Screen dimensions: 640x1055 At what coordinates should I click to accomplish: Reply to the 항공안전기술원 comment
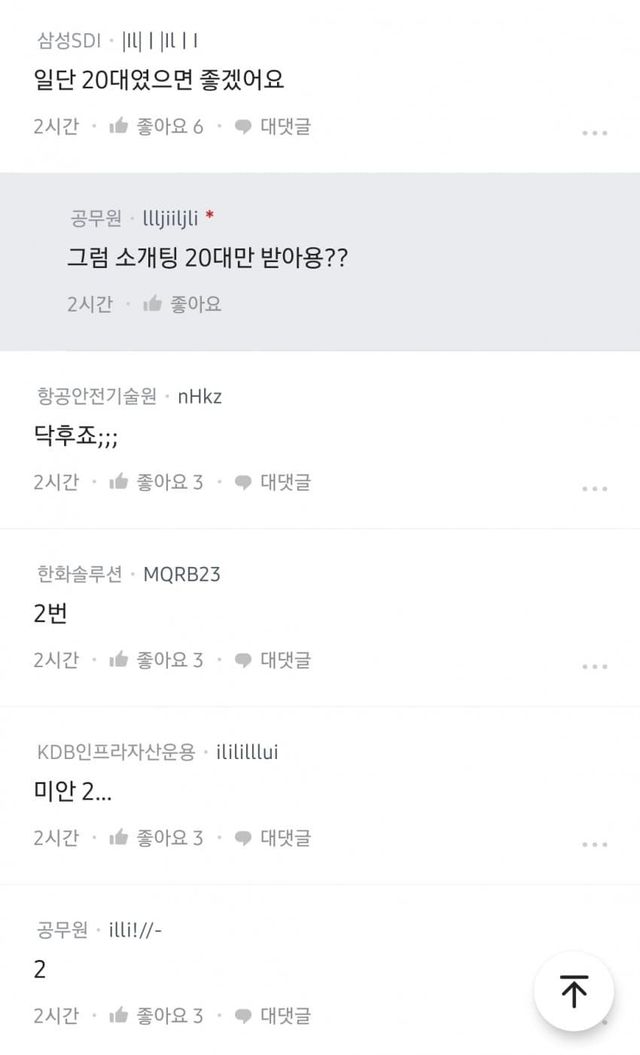coord(272,482)
